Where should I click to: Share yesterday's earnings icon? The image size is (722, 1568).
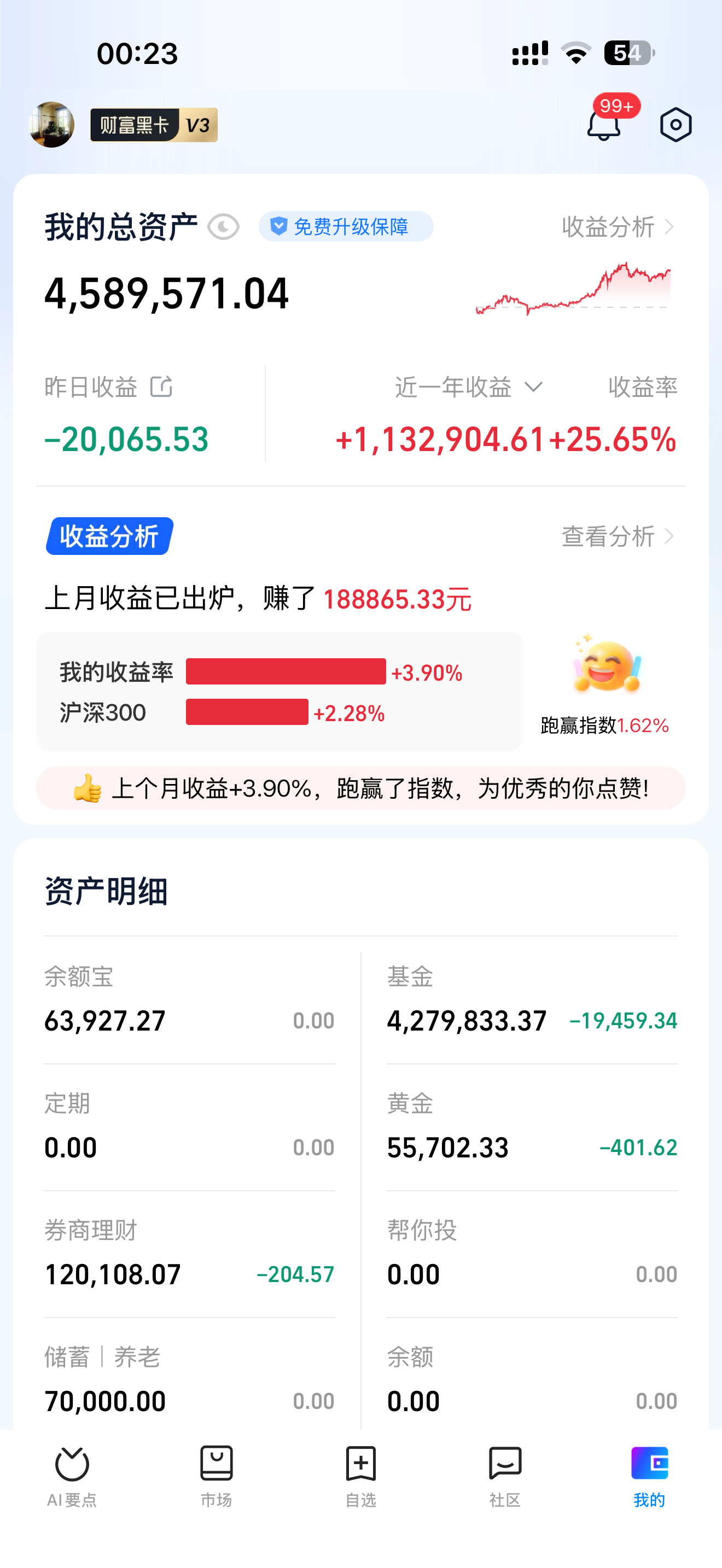click(x=161, y=387)
